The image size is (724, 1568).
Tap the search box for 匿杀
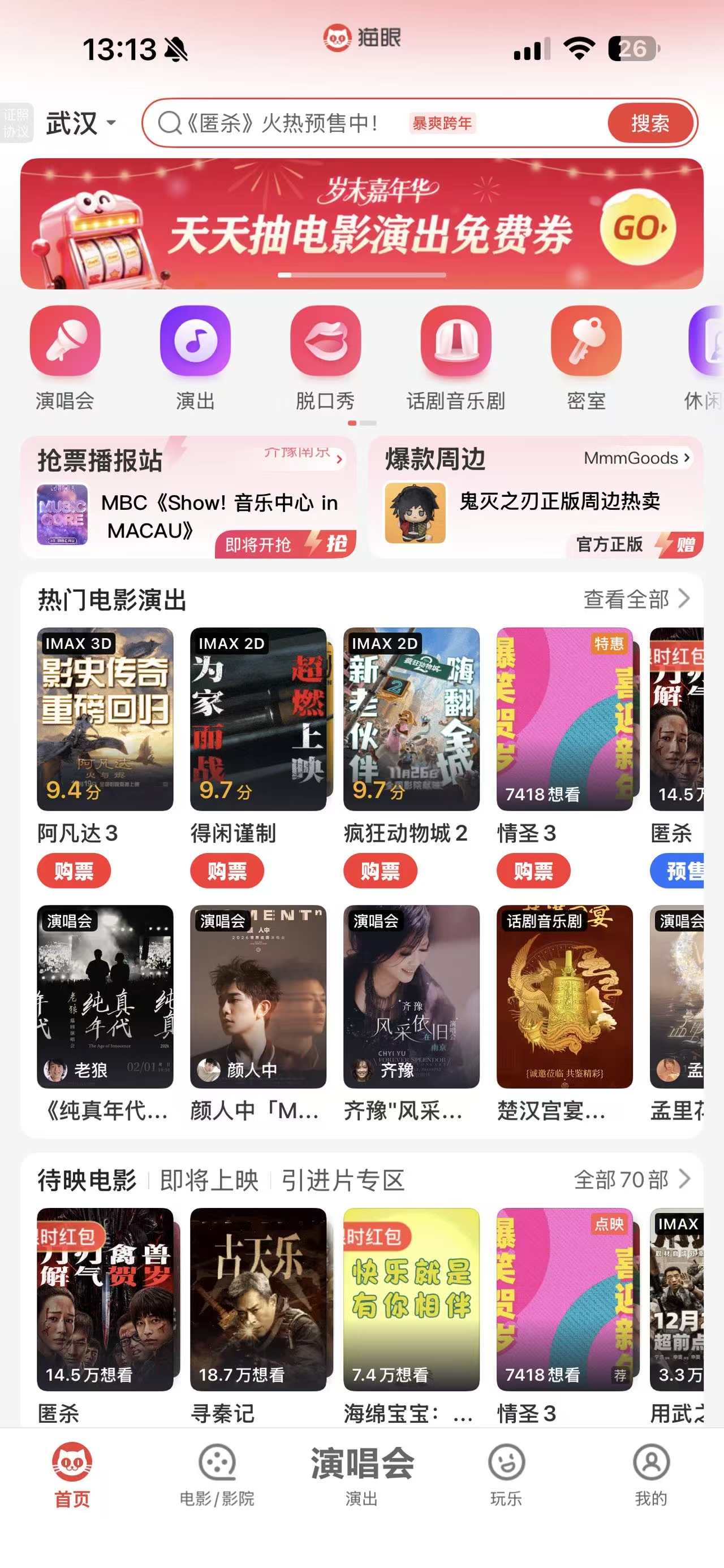tap(365, 124)
